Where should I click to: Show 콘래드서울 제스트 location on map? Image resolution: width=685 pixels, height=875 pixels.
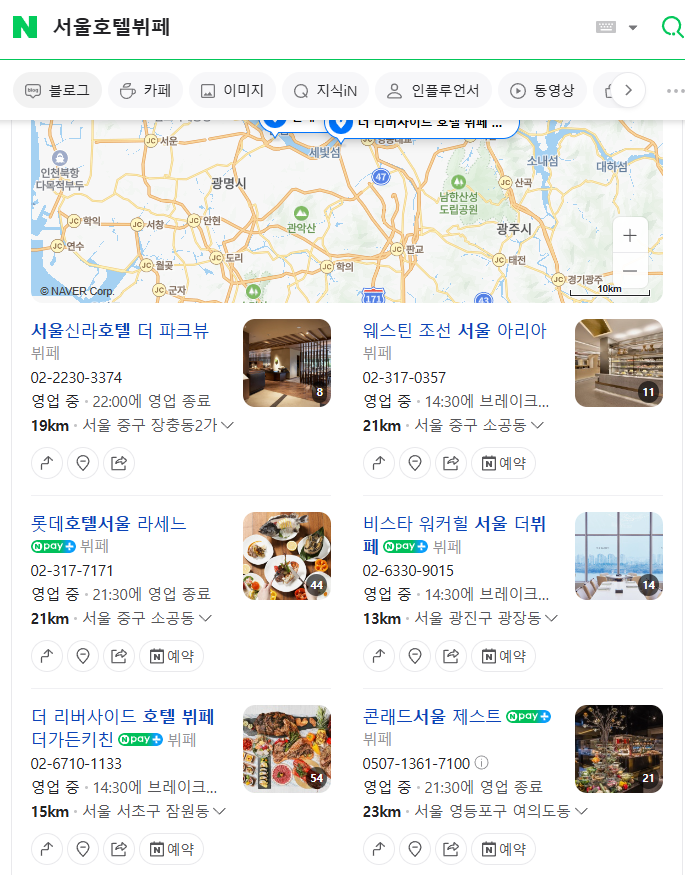tap(415, 849)
